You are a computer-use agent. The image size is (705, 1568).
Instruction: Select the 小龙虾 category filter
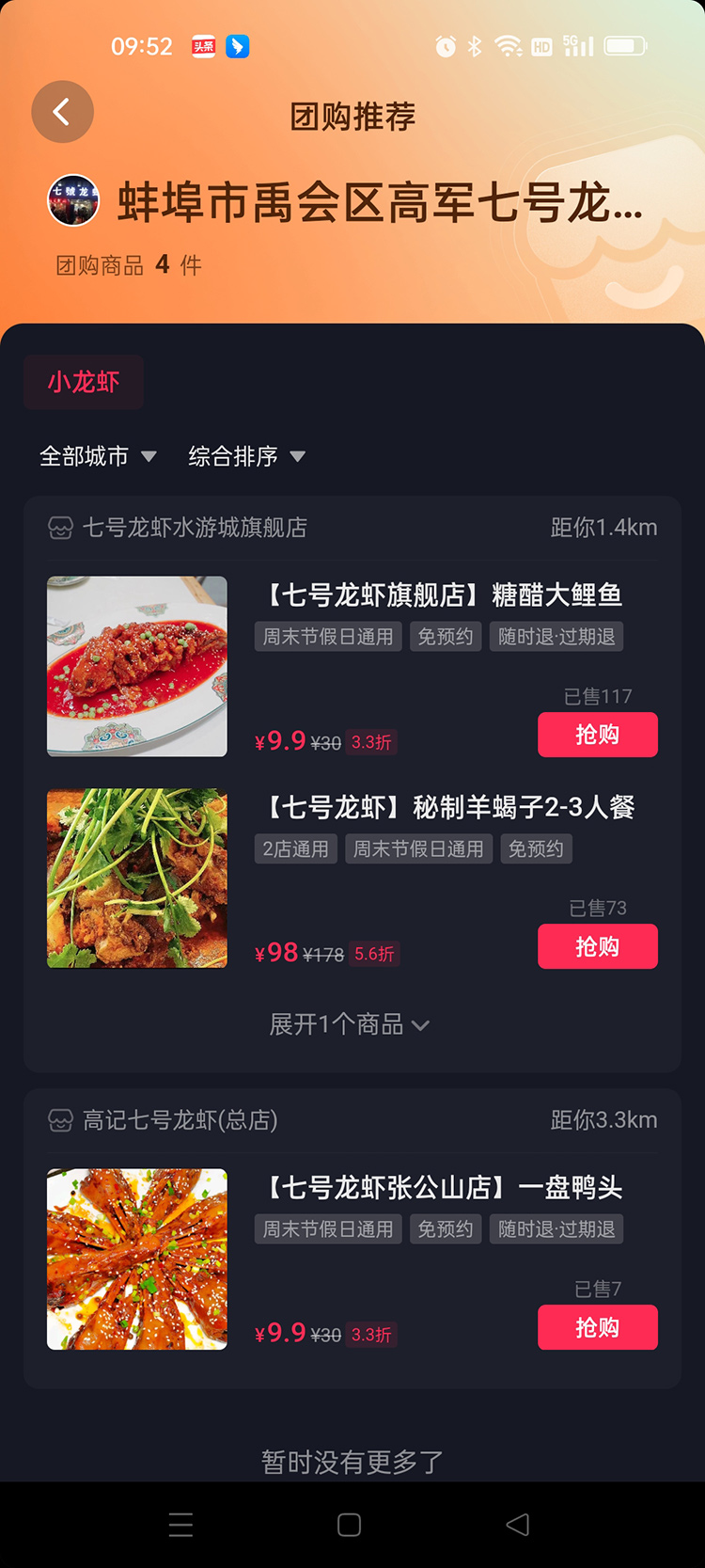tap(83, 383)
